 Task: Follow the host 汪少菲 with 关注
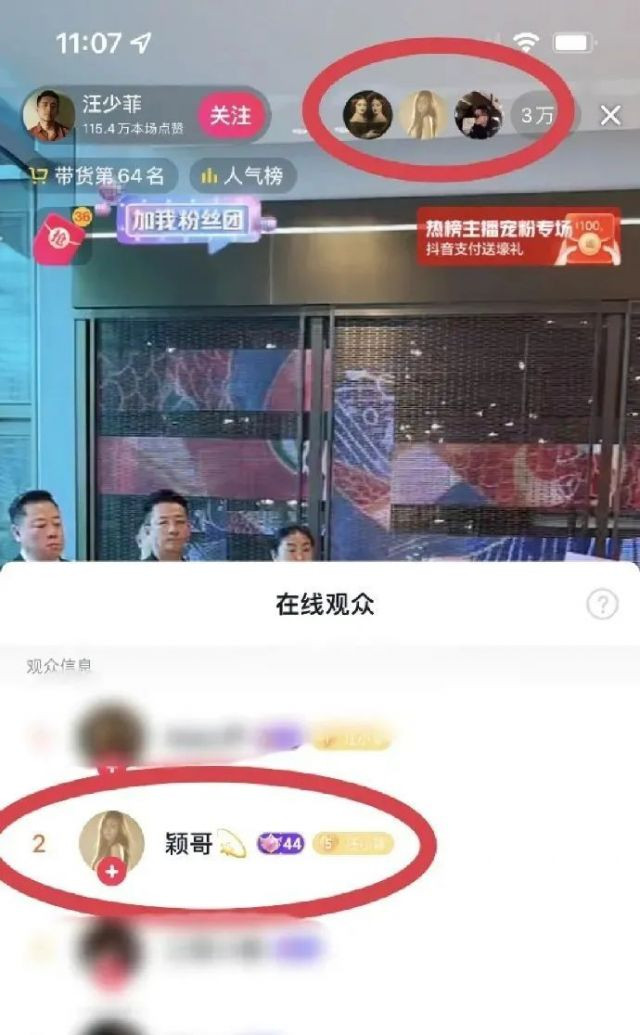point(230,115)
